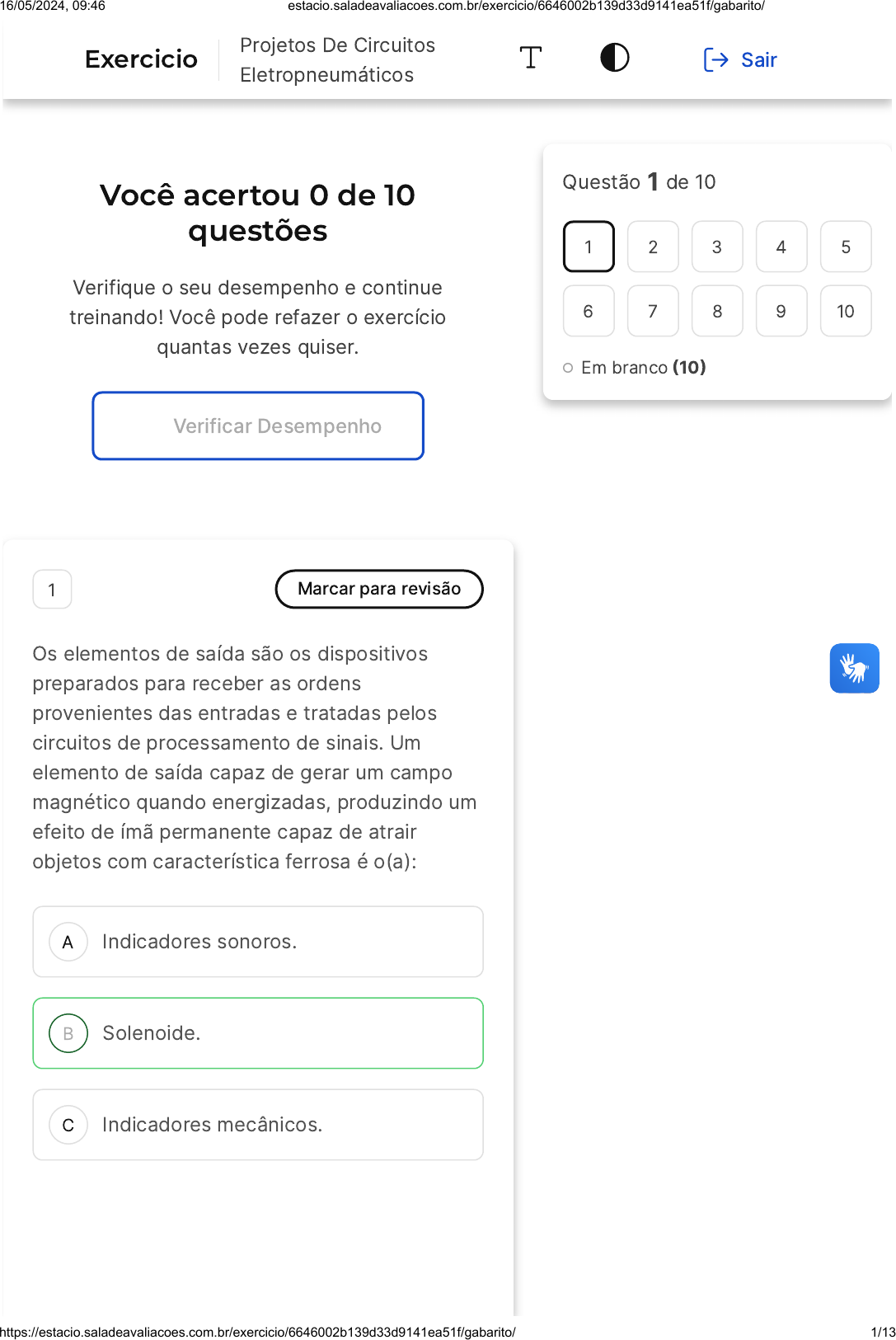This screenshot has width=896, height=1340.
Task: Tap Marcar para revisão
Action: point(379,589)
